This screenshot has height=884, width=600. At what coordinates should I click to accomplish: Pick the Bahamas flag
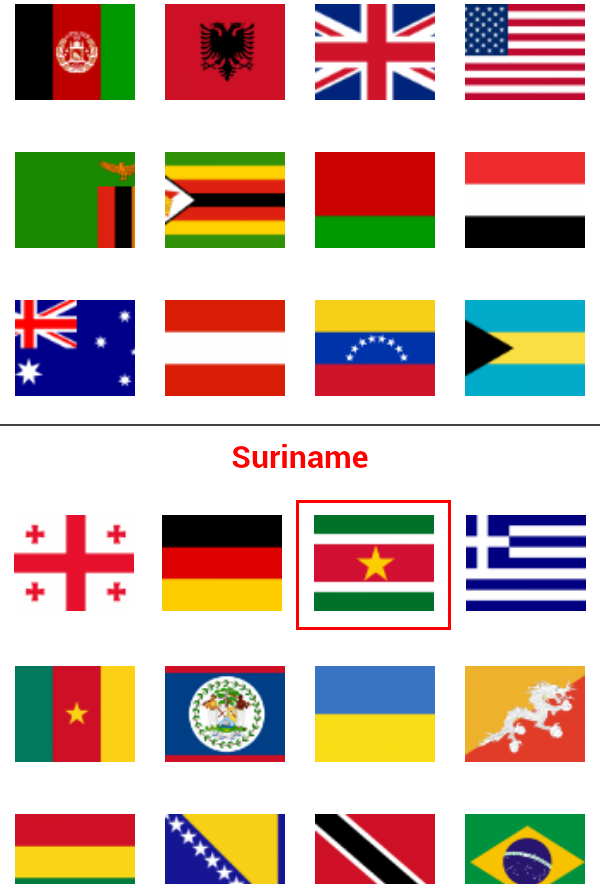[x=525, y=348]
